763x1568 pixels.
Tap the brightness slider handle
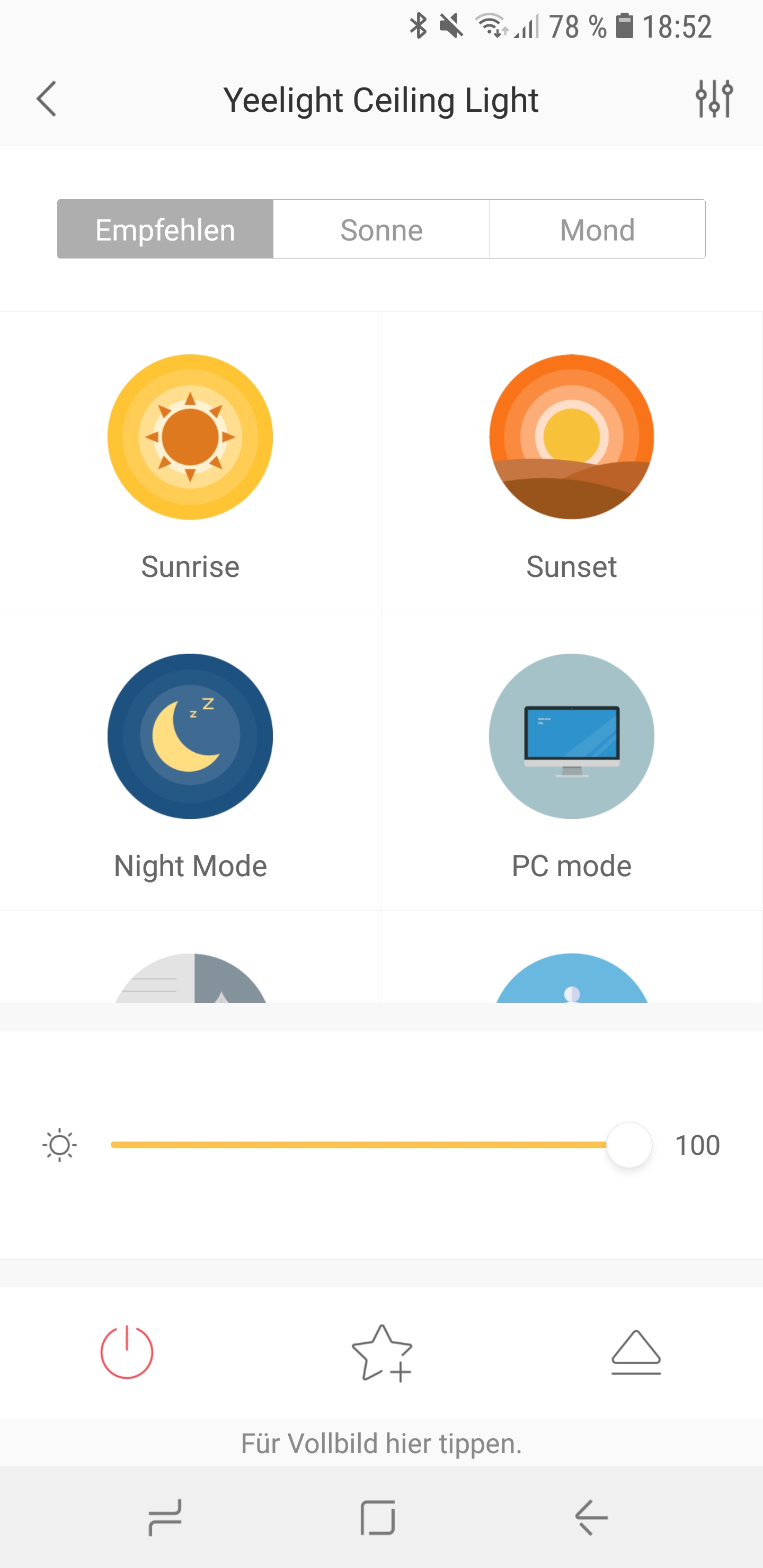[629, 1145]
